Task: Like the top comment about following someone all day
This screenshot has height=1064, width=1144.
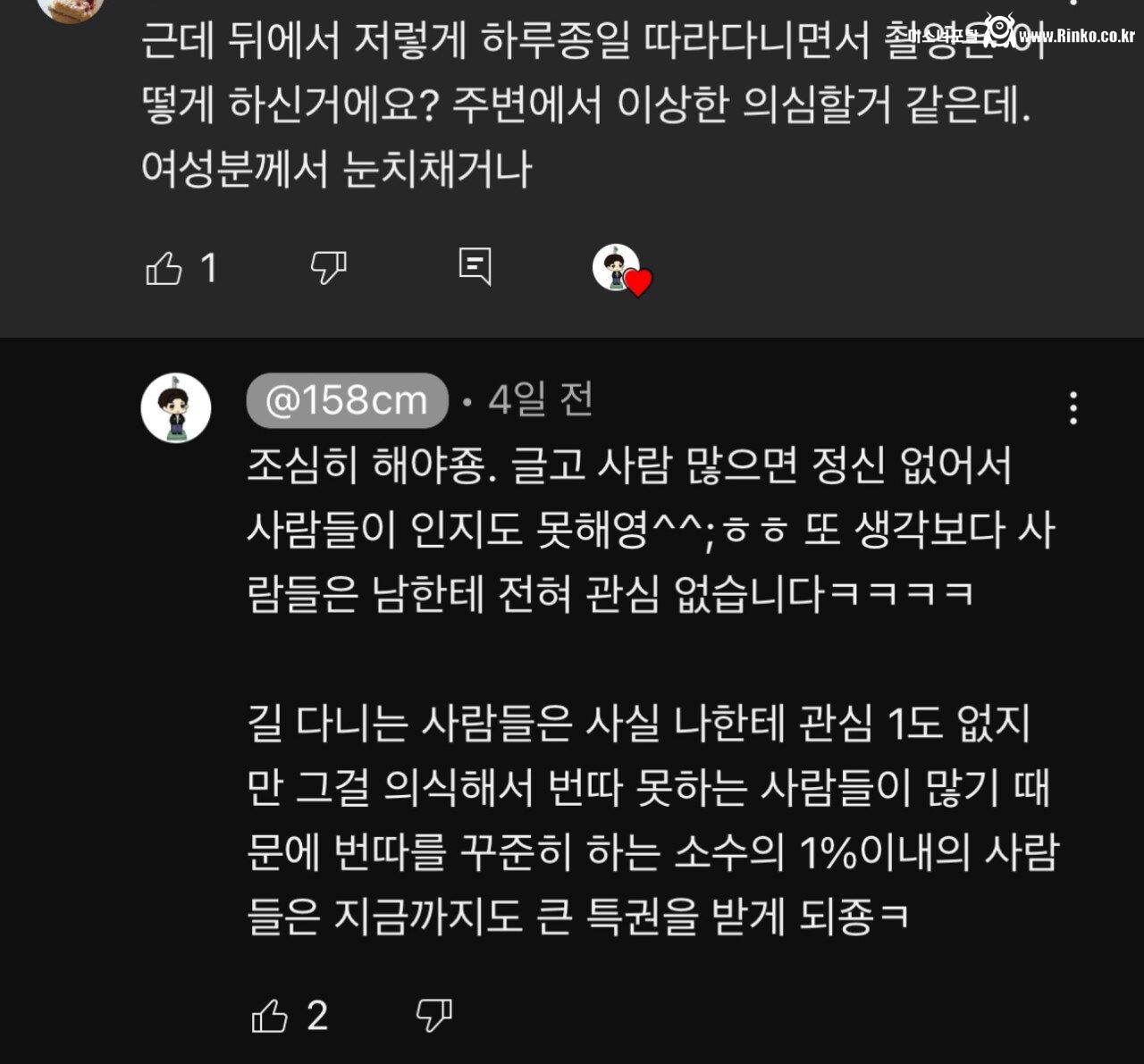Action: coord(164,268)
